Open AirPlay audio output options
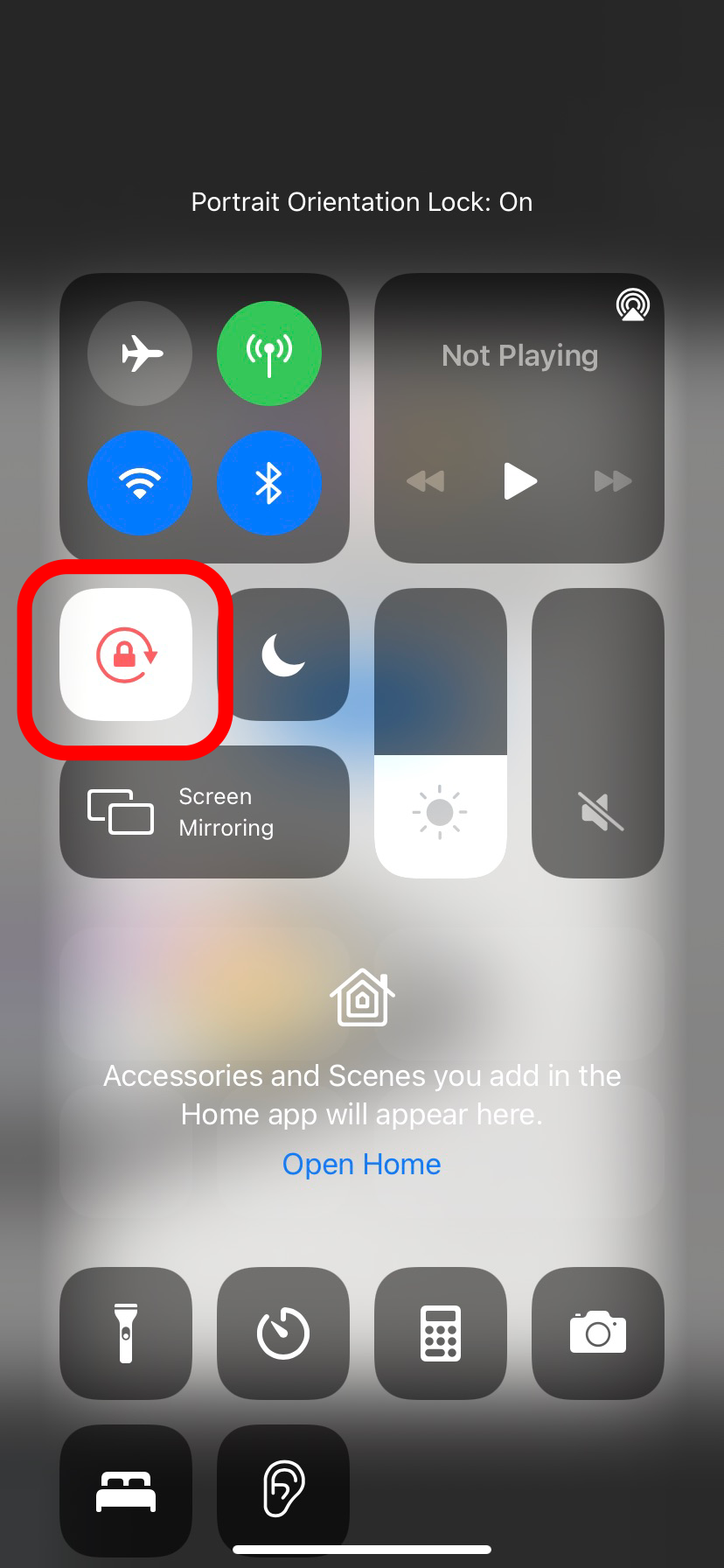724x1568 pixels. click(632, 304)
